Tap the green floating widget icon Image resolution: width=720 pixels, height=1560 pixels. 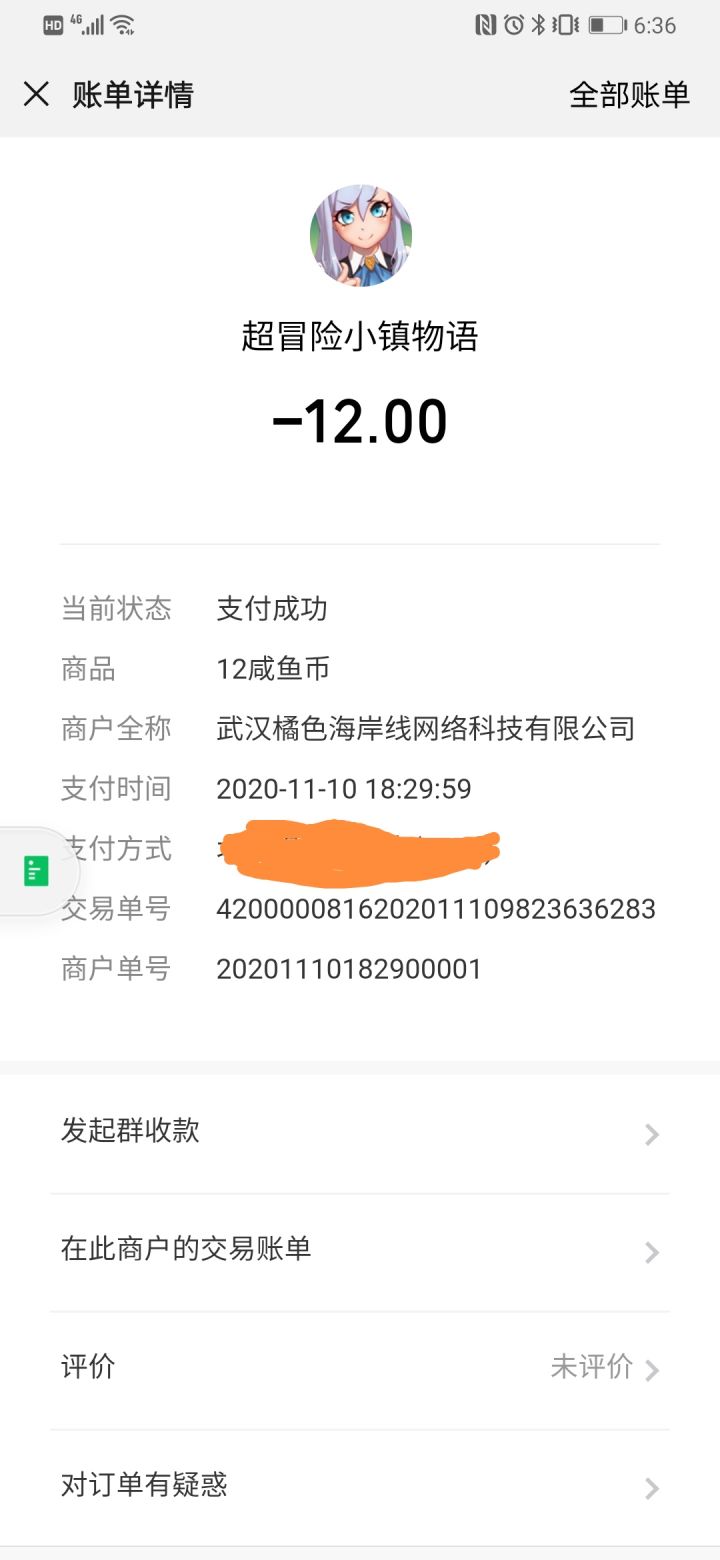(36, 871)
